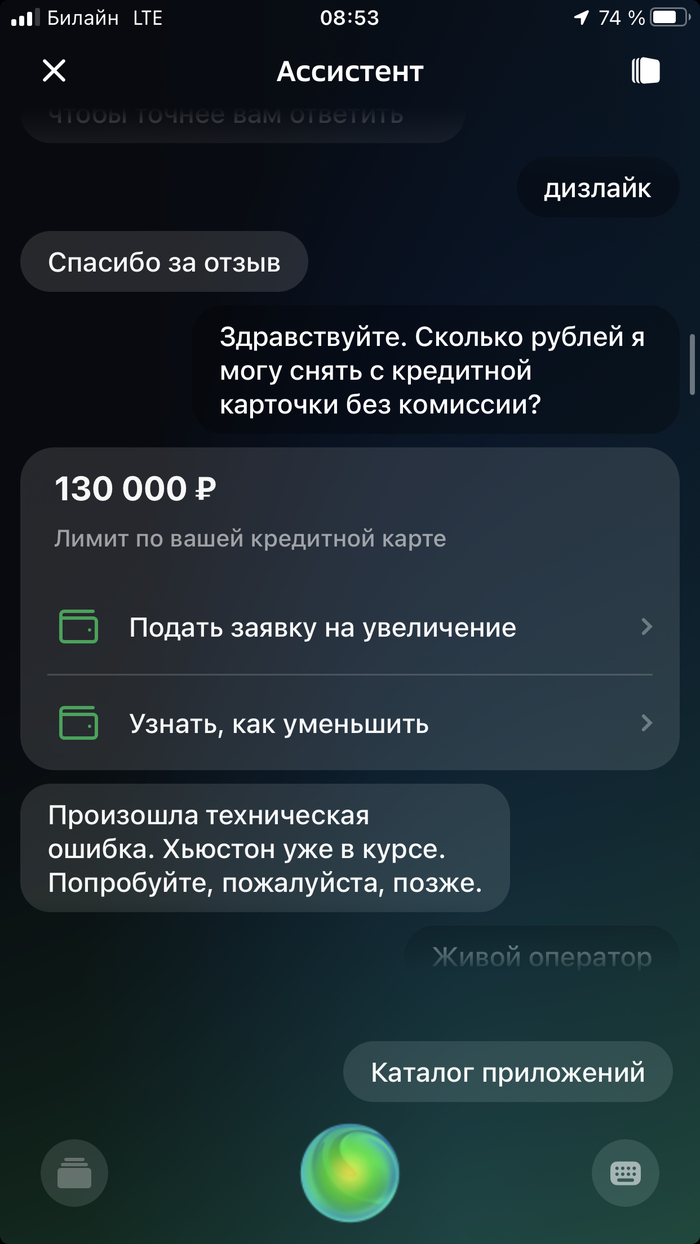This screenshot has width=700, height=1244.
Task: Open the cards icon in the header
Action: coord(645,71)
